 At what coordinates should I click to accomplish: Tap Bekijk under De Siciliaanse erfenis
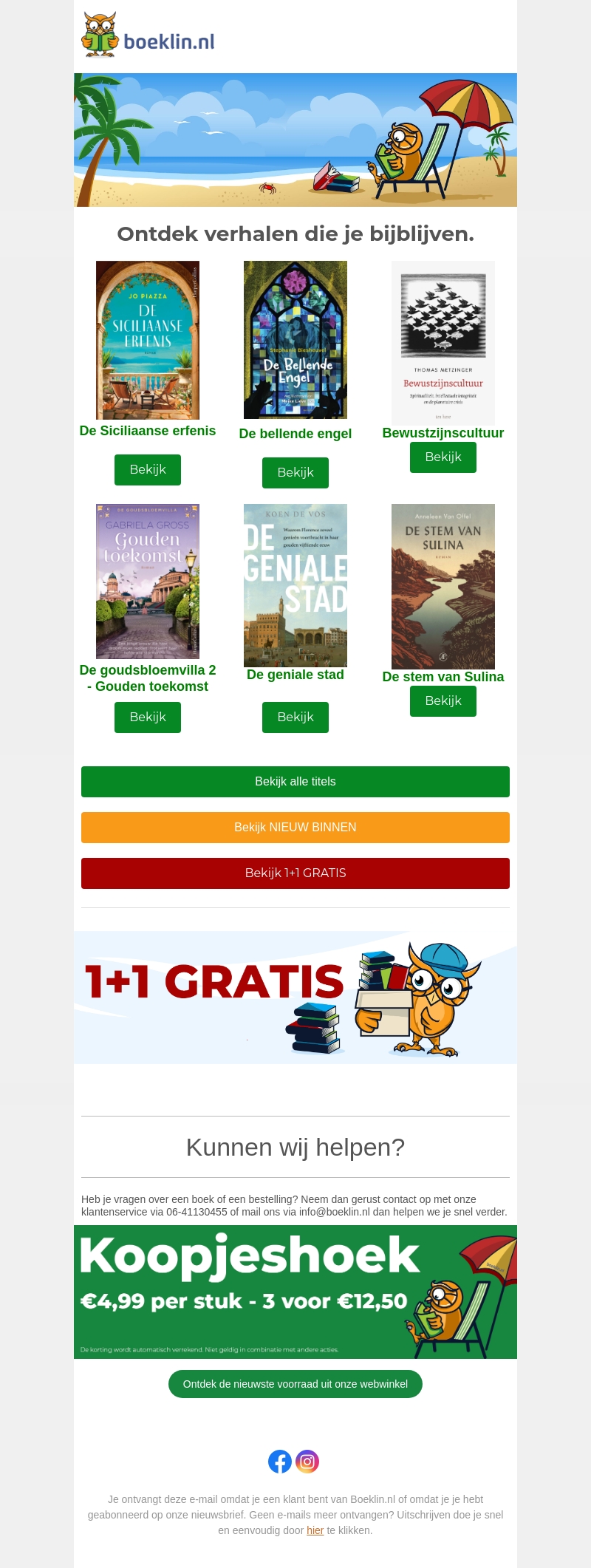[148, 470]
